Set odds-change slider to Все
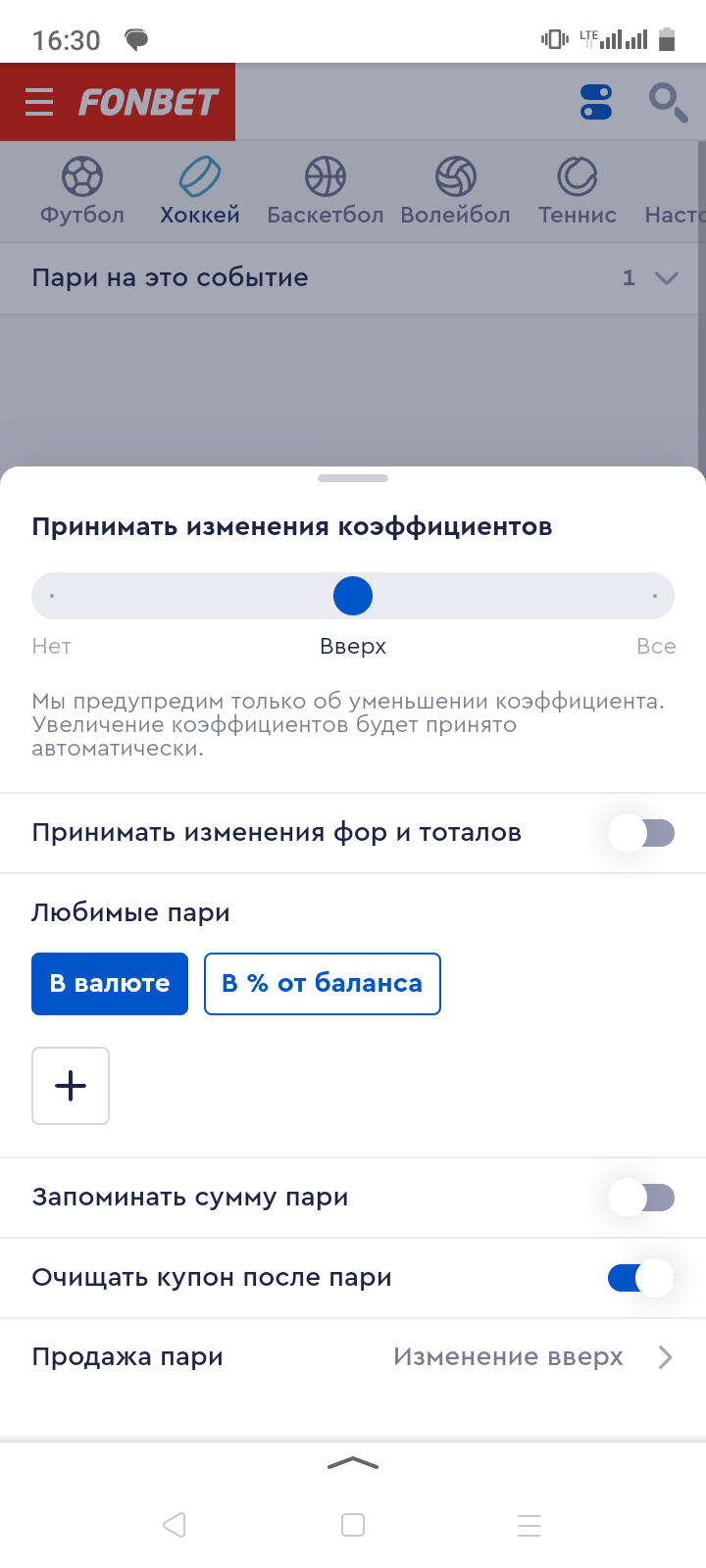This screenshot has width=706, height=1568. [655, 596]
